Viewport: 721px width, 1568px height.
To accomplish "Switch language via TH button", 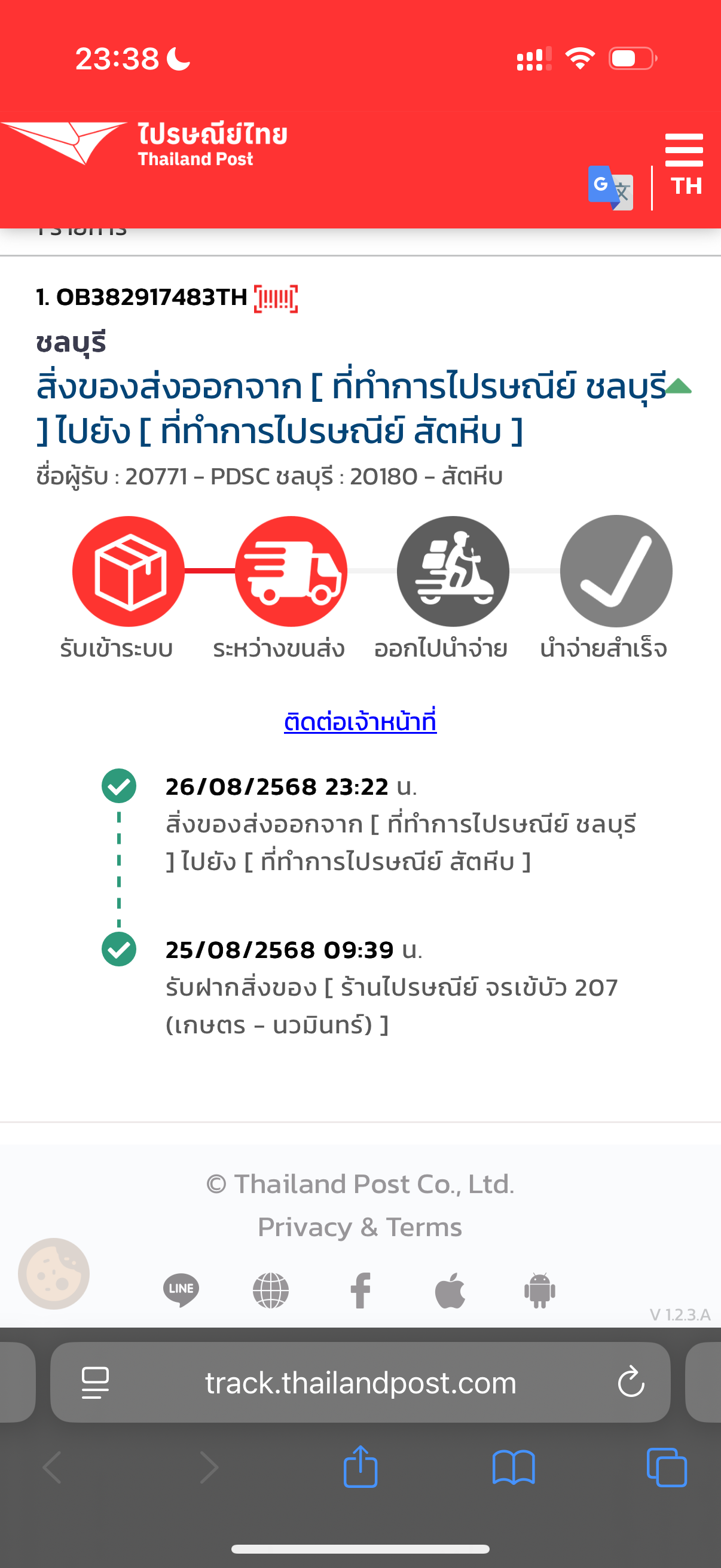I will (x=686, y=185).
